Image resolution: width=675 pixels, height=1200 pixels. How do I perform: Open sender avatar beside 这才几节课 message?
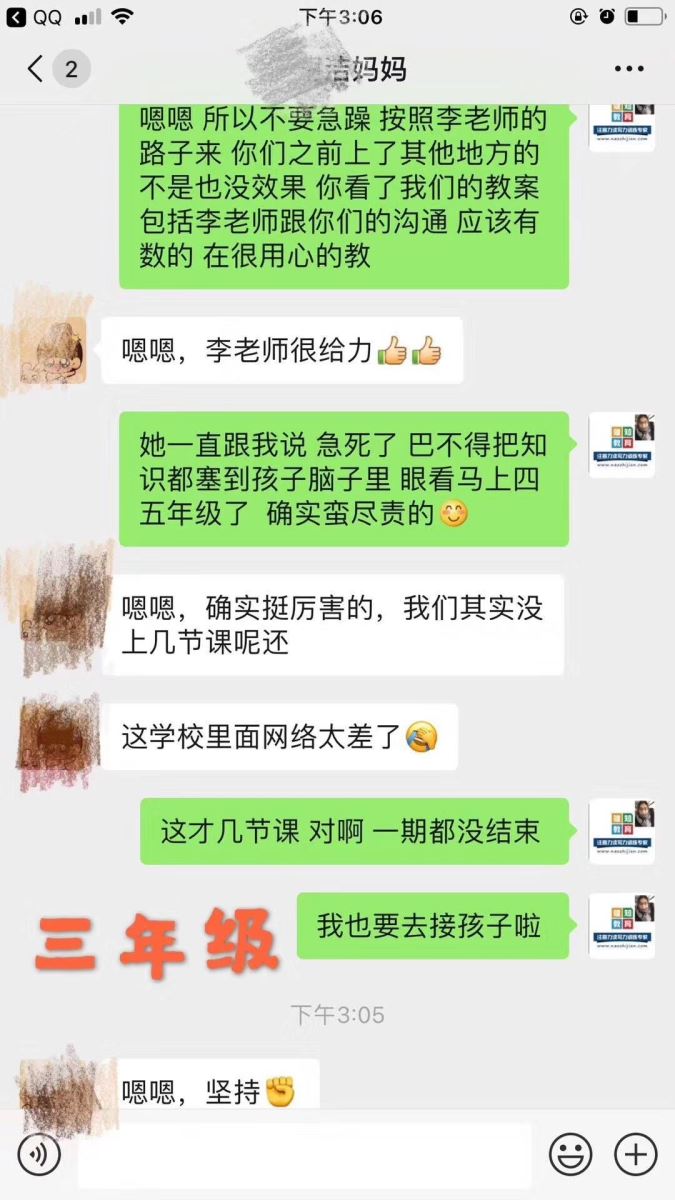621,831
